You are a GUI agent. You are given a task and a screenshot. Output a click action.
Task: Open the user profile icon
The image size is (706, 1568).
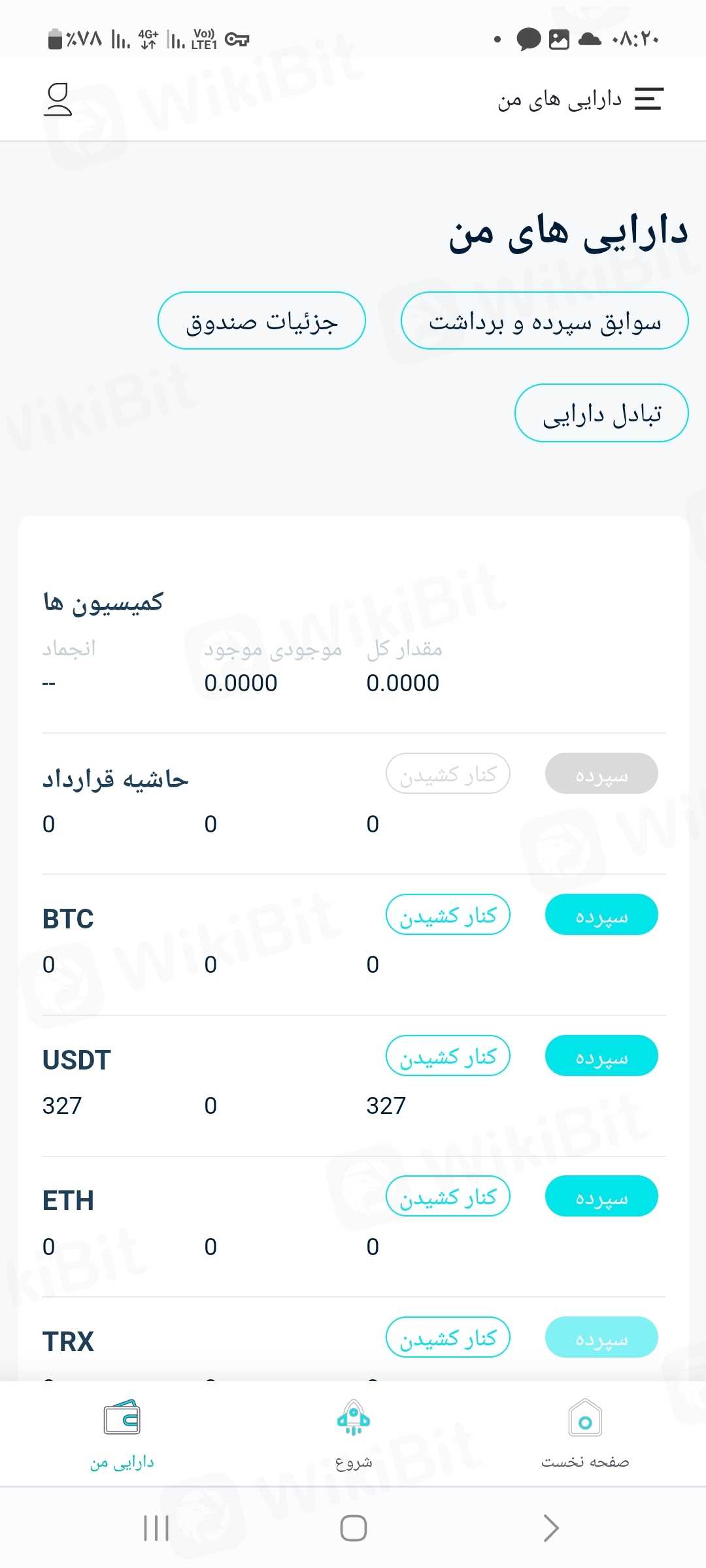[x=58, y=99]
